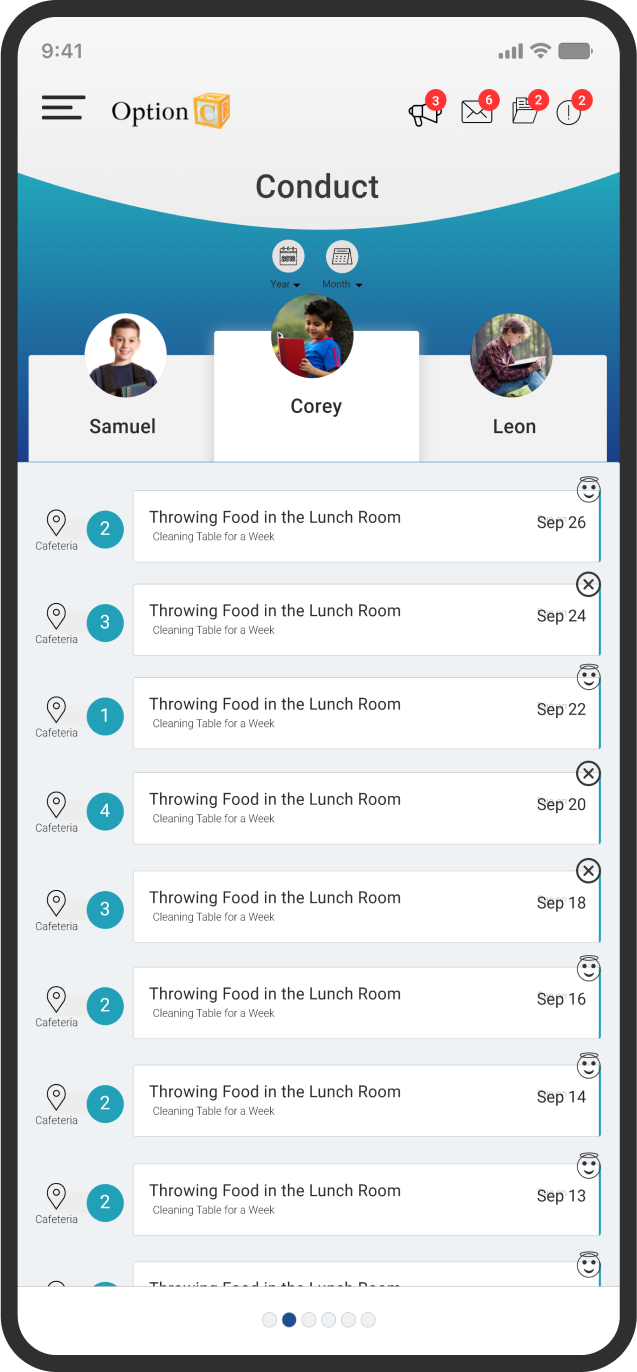This screenshot has width=637, height=1372.
Task: Open the Sep 20 conduct entry
Action: [367, 808]
